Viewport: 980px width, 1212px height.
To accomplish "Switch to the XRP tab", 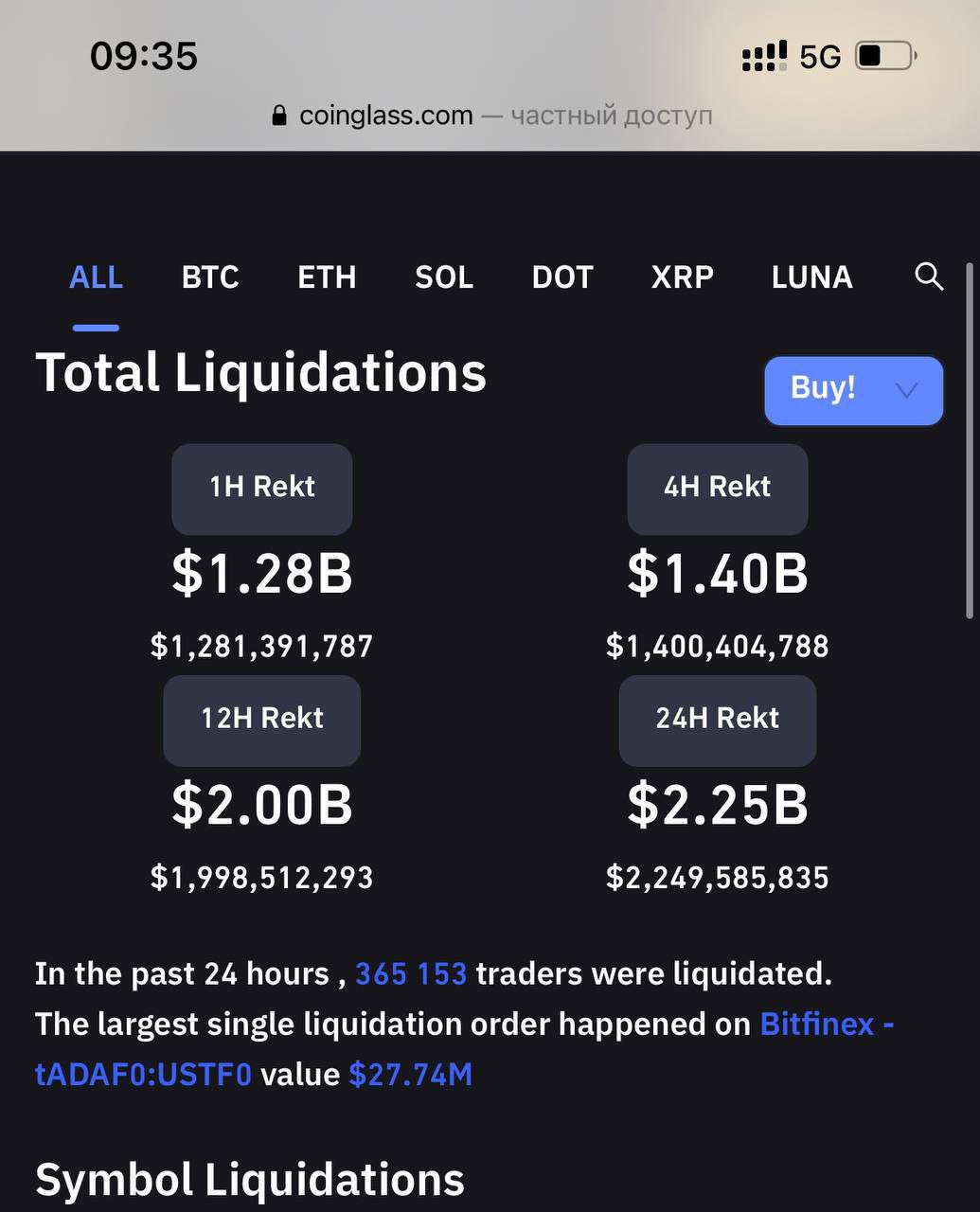I will coord(682,276).
